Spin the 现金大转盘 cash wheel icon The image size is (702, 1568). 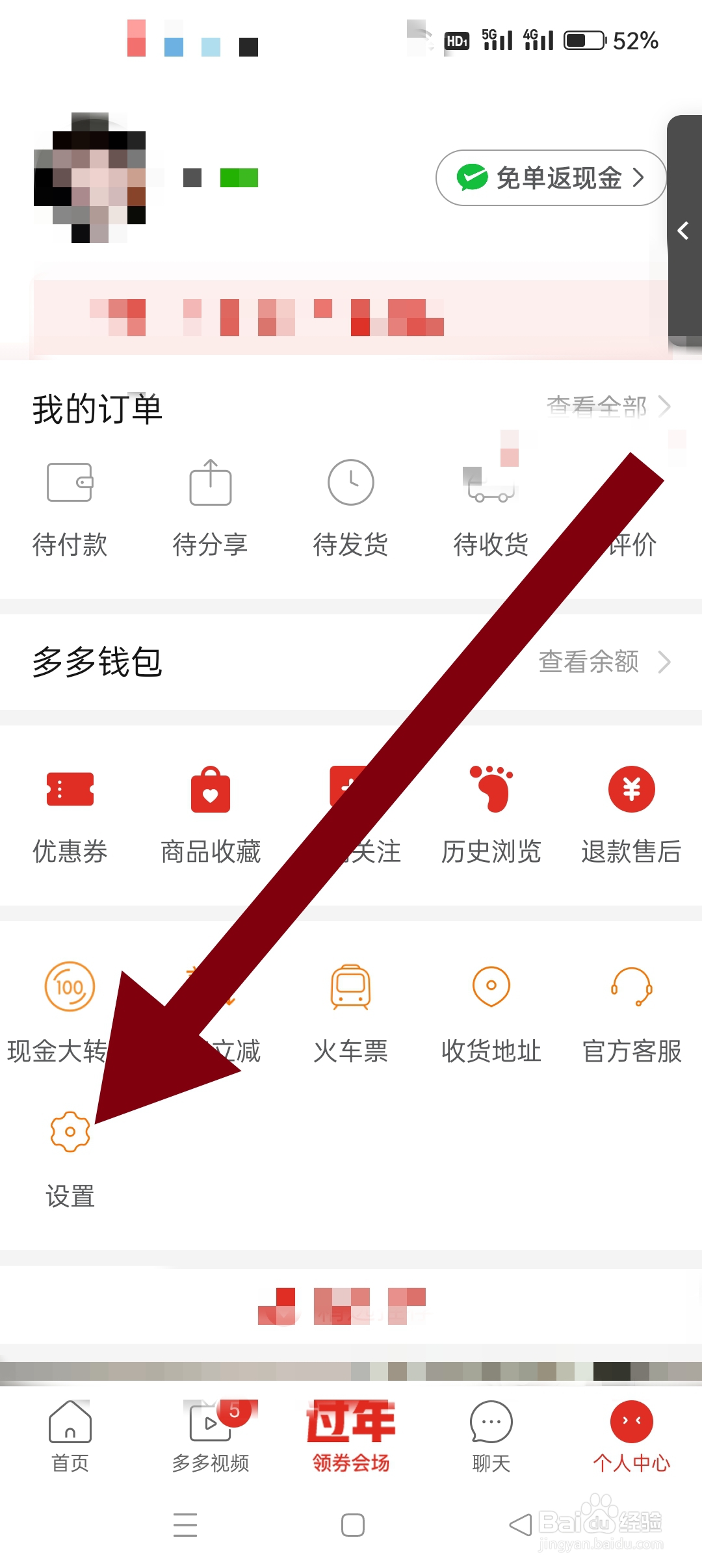70,986
